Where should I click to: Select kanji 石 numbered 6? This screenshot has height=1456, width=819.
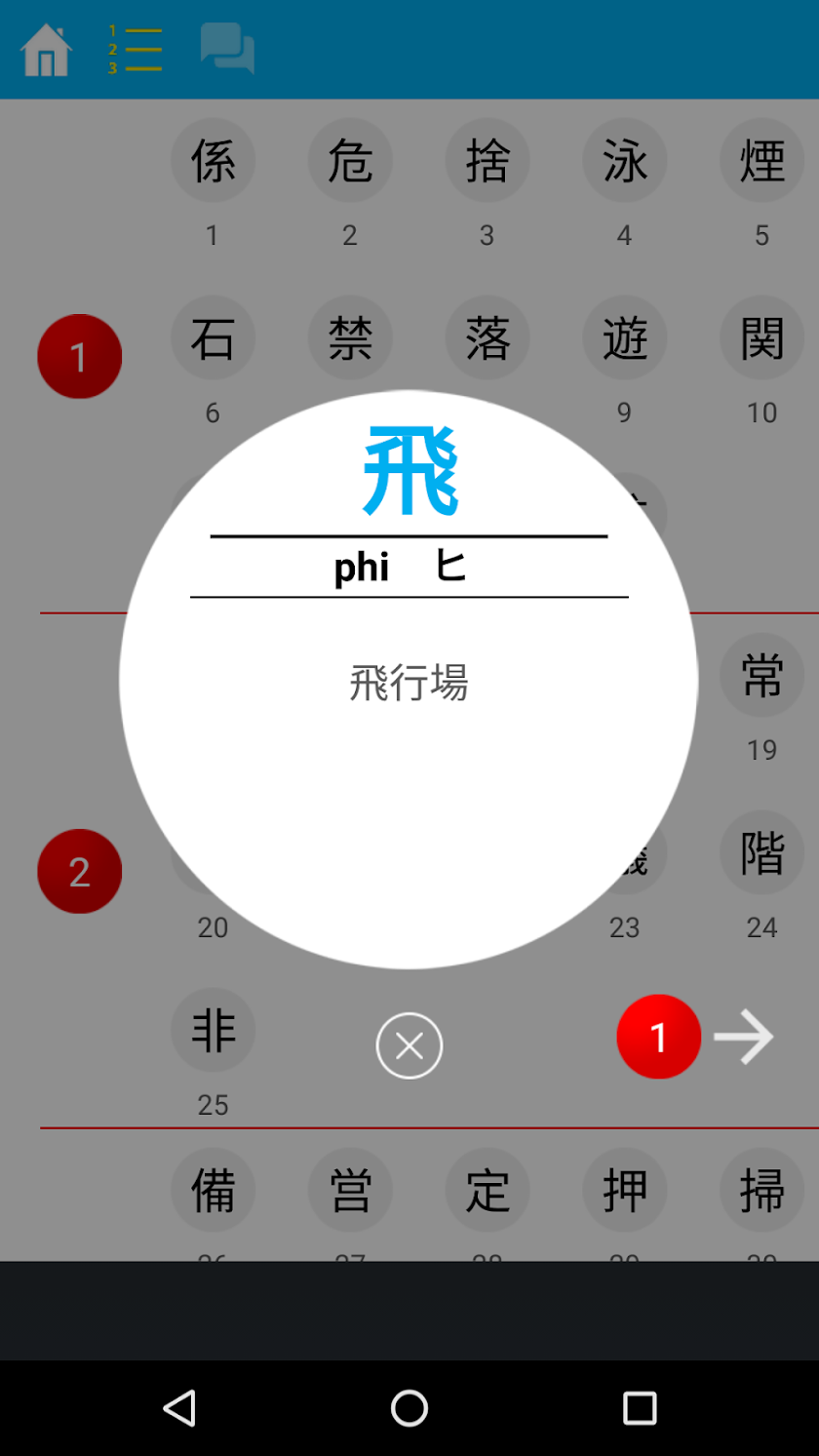(213, 338)
